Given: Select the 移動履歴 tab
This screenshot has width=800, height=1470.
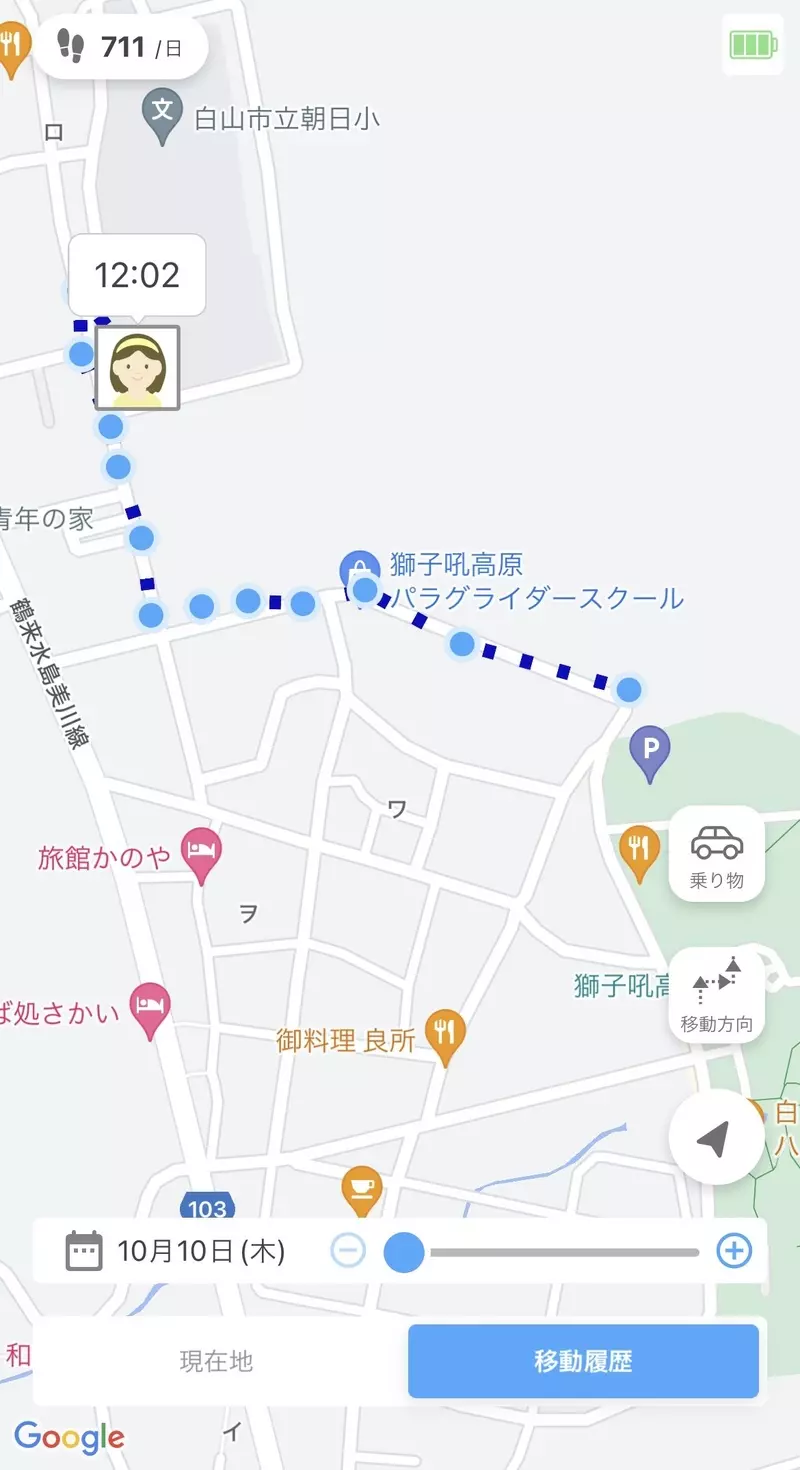Looking at the screenshot, I should (x=583, y=1361).
